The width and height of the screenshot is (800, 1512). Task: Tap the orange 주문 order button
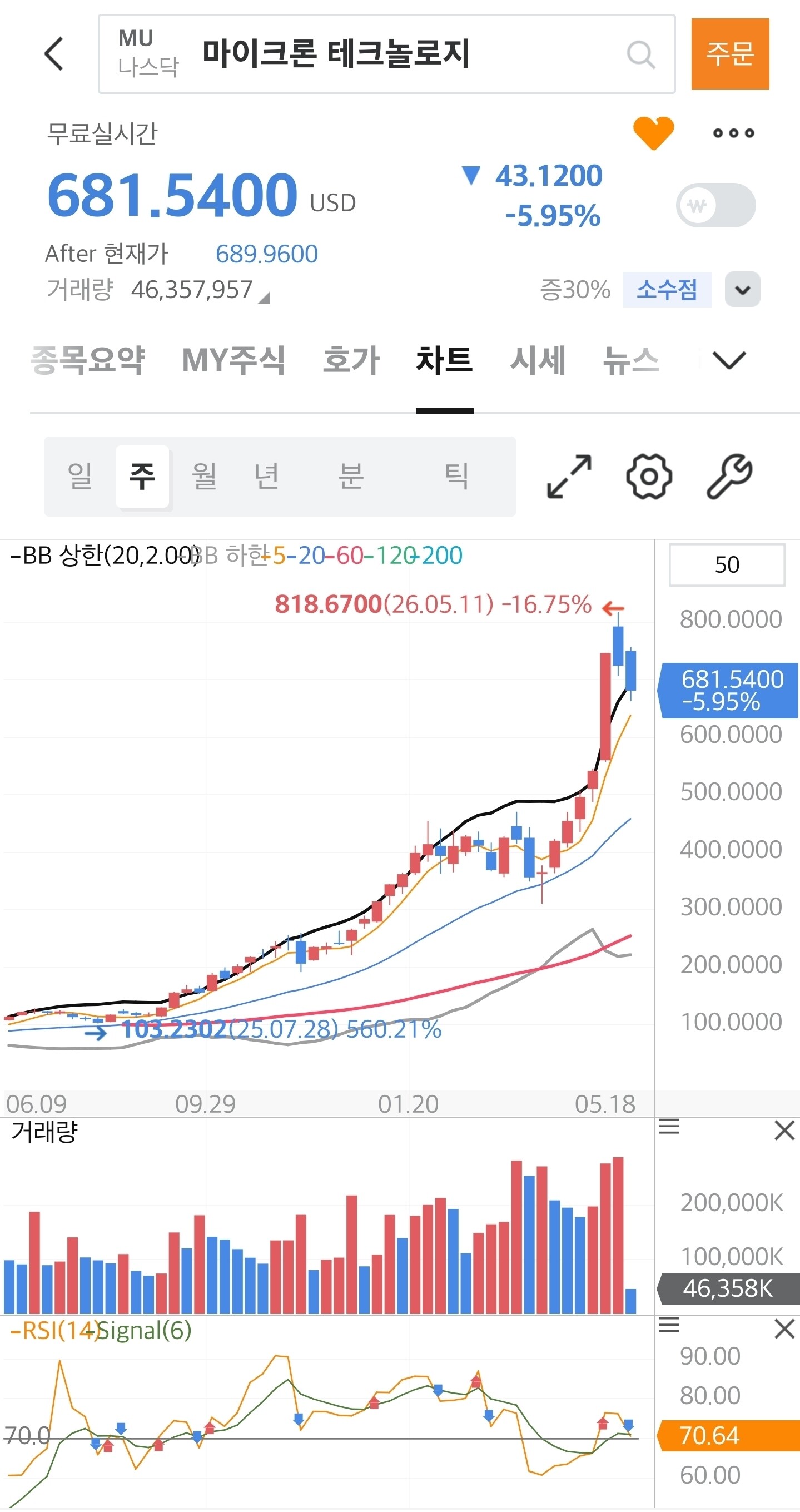click(729, 54)
